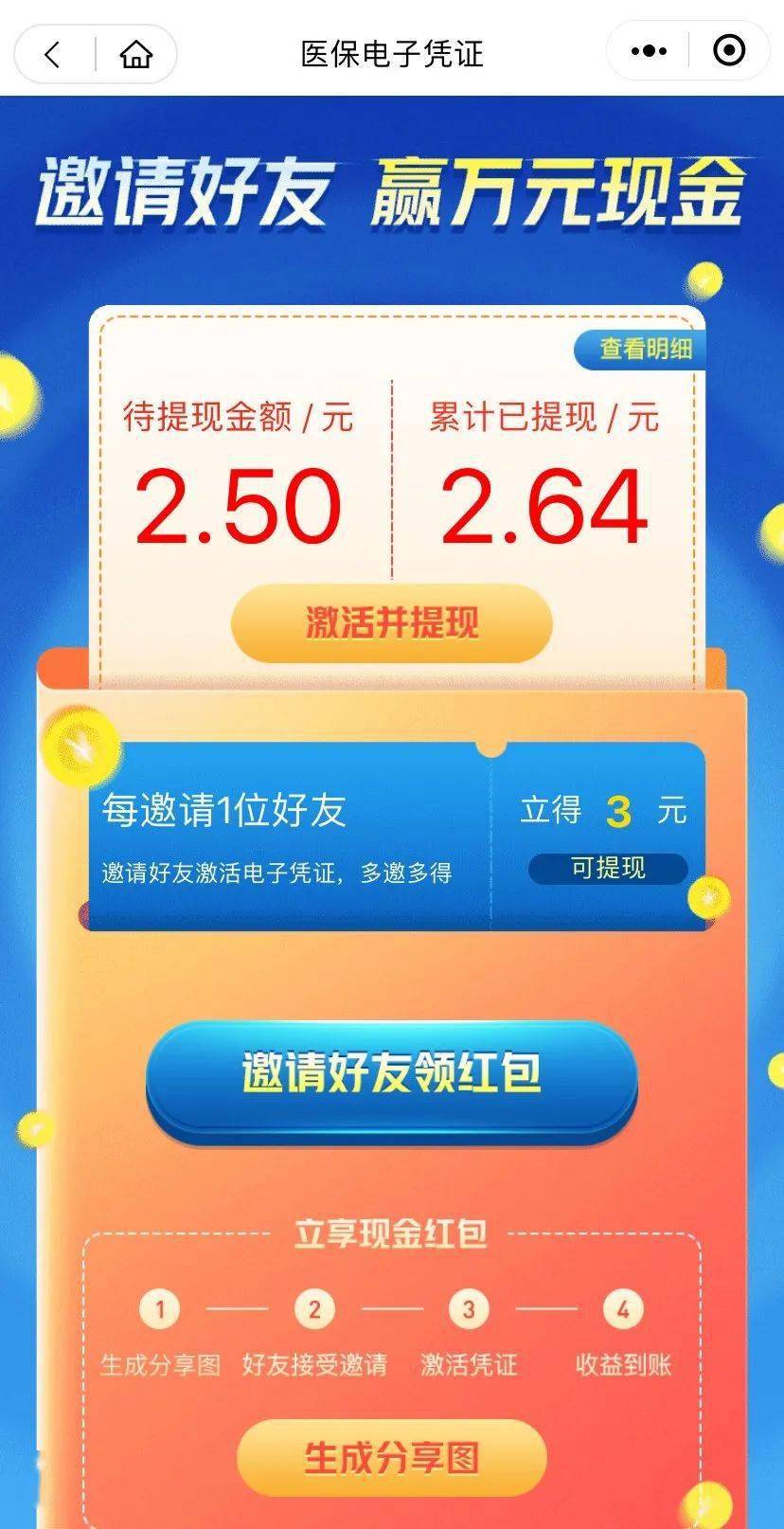Viewport: 784px width, 1529px height.
Task: Tap 邀请好友领红包 button
Action: [391, 1072]
